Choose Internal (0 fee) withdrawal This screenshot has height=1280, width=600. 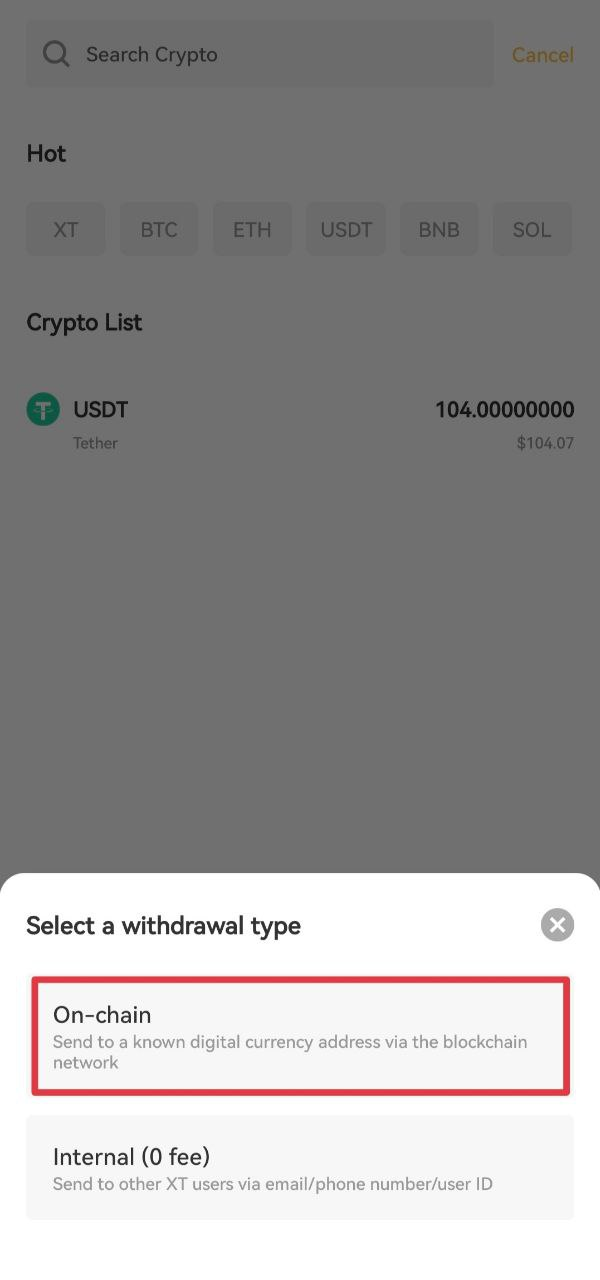click(300, 1168)
